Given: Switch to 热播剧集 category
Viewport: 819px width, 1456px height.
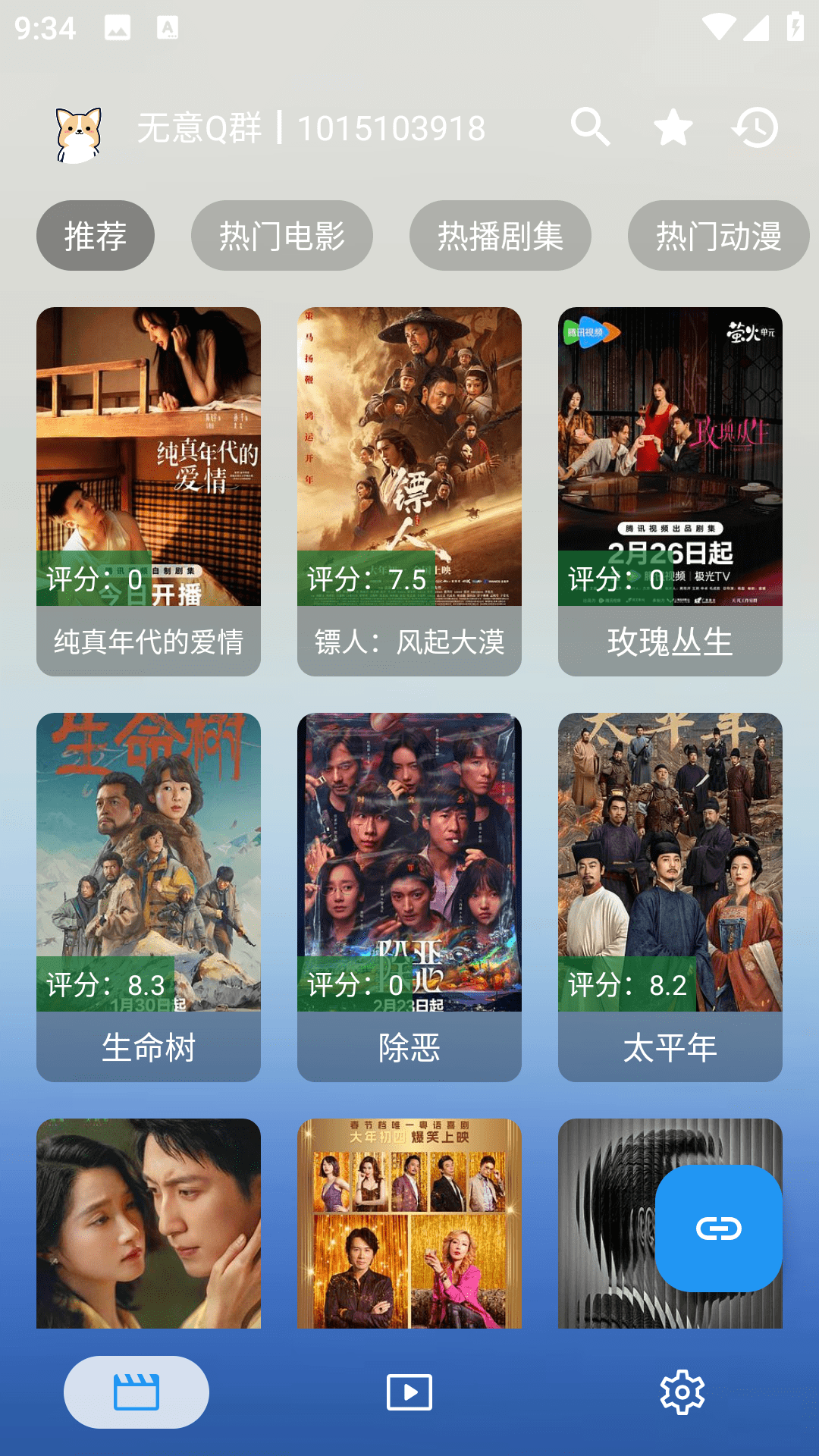Looking at the screenshot, I should [500, 236].
